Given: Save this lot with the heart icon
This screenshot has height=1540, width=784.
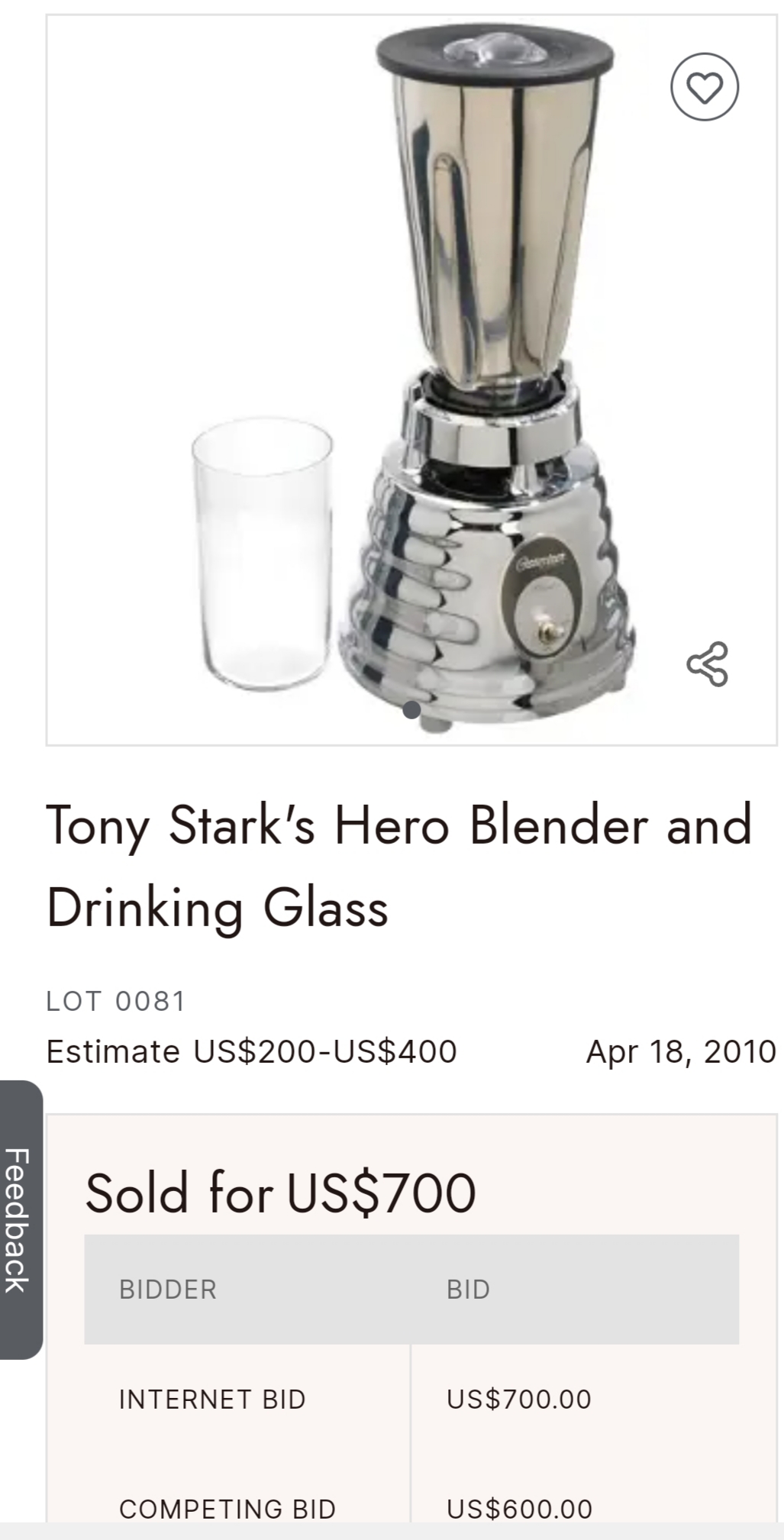Looking at the screenshot, I should click(x=704, y=86).
